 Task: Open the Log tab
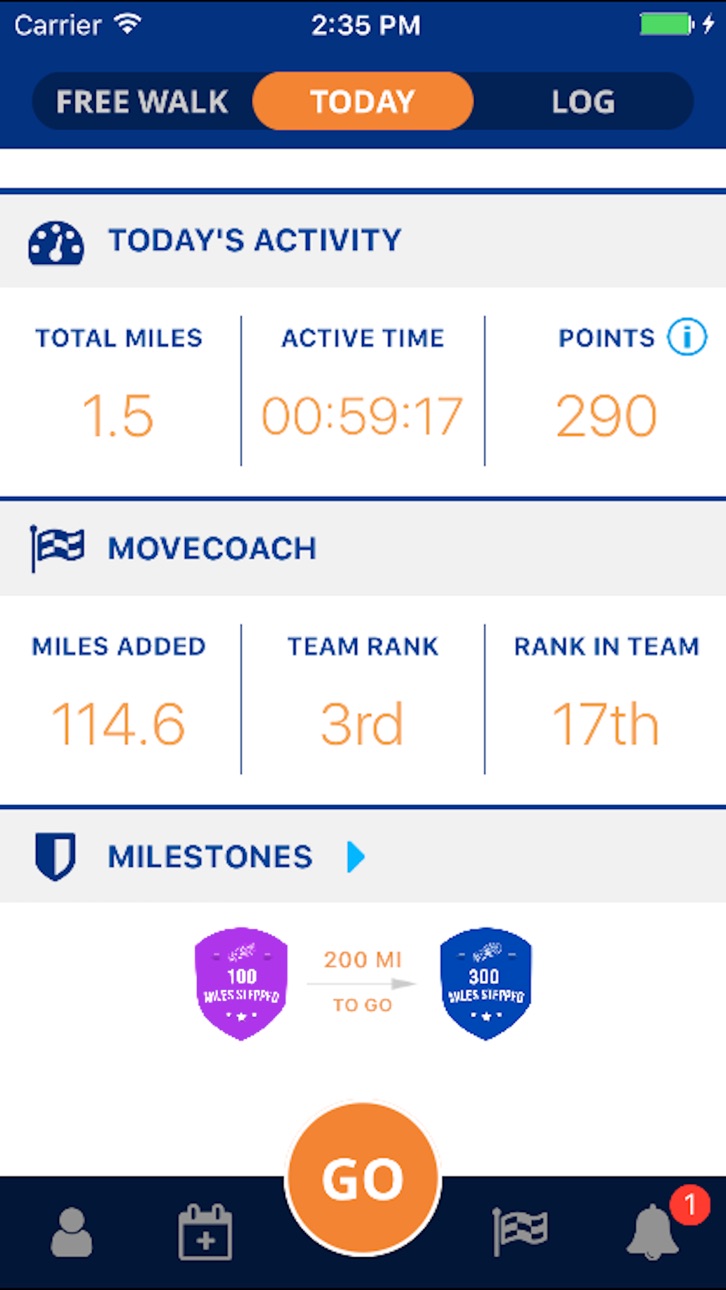tap(583, 102)
